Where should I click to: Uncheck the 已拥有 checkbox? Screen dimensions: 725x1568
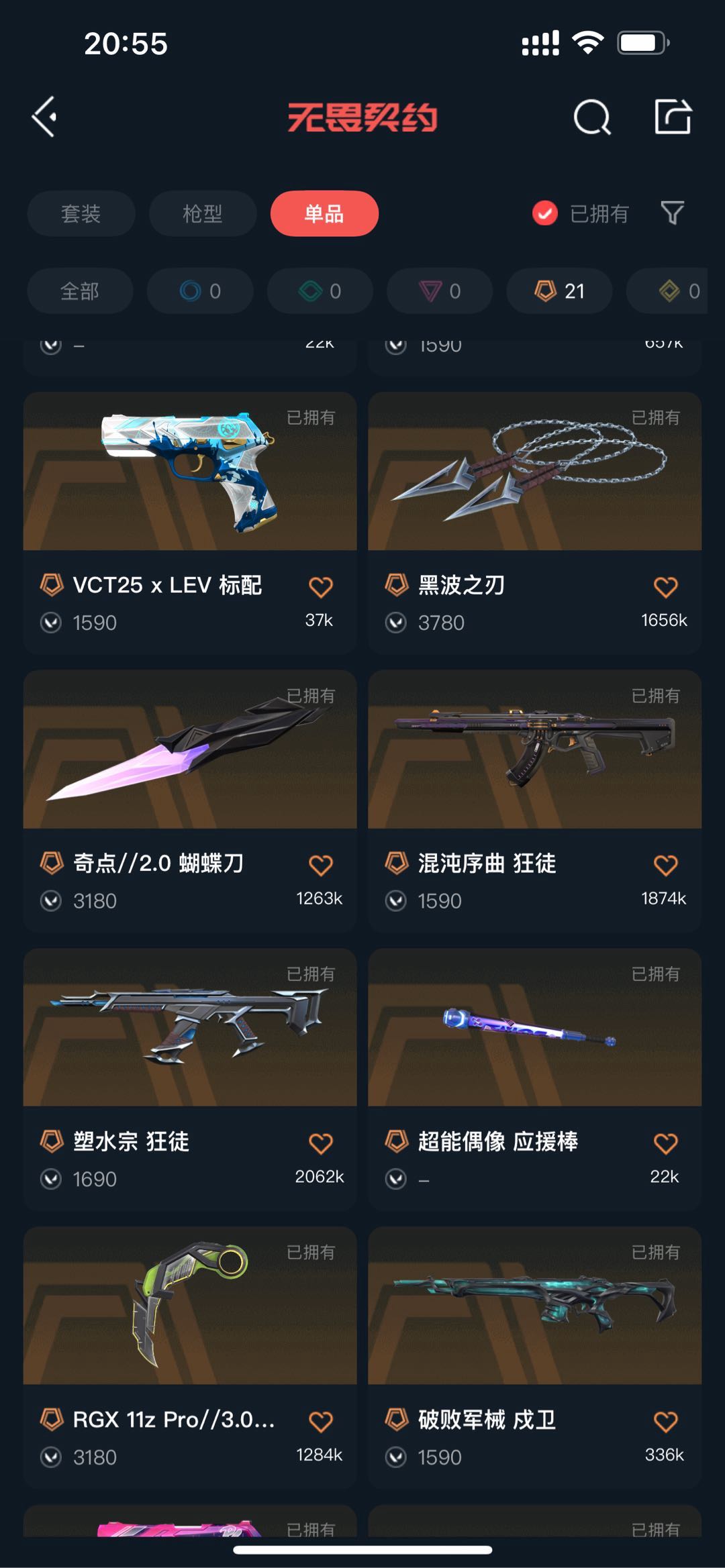[544, 214]
